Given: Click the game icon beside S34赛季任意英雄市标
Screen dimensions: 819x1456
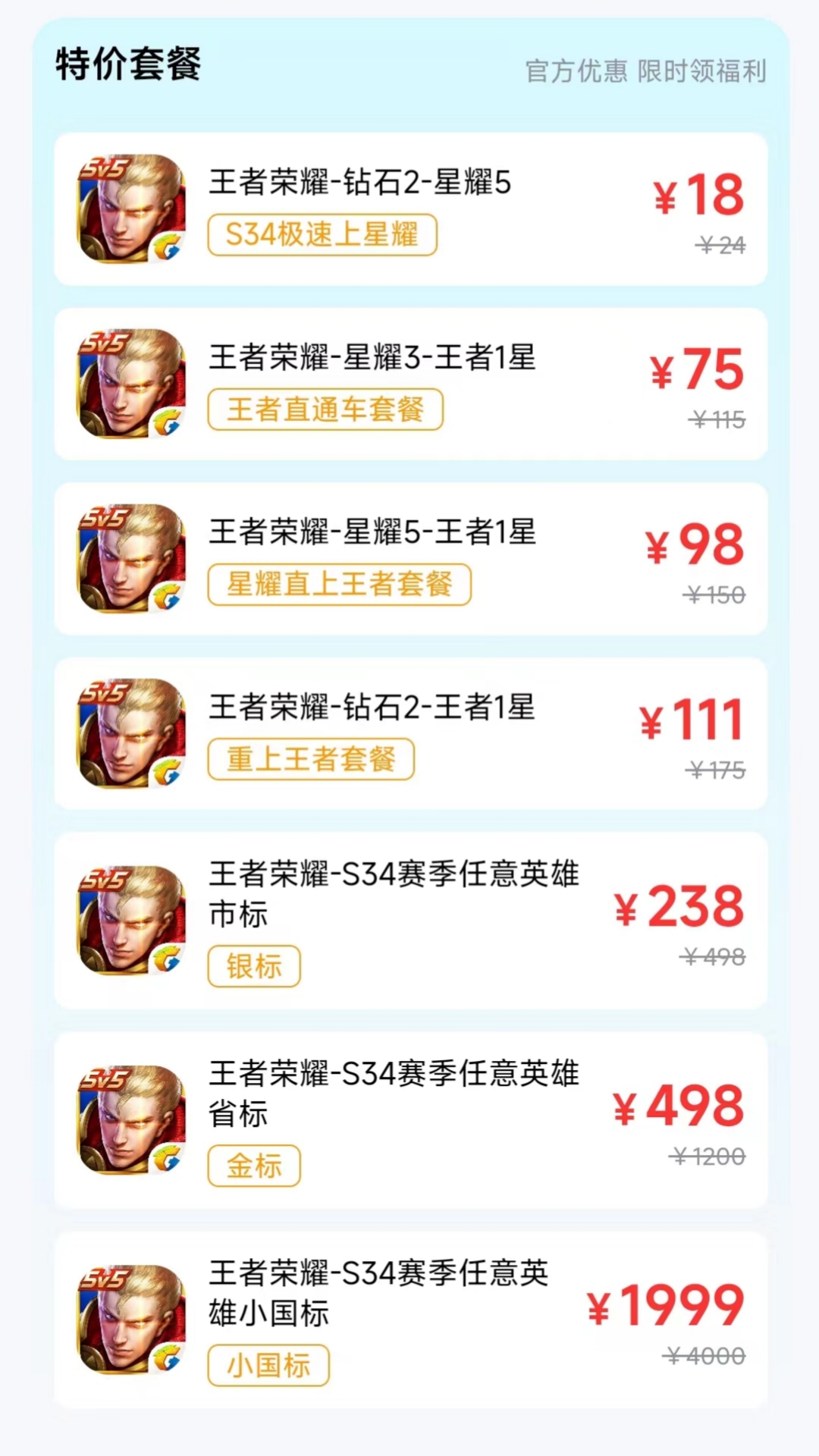Looking at the screenshot, I should coord(130,919).
